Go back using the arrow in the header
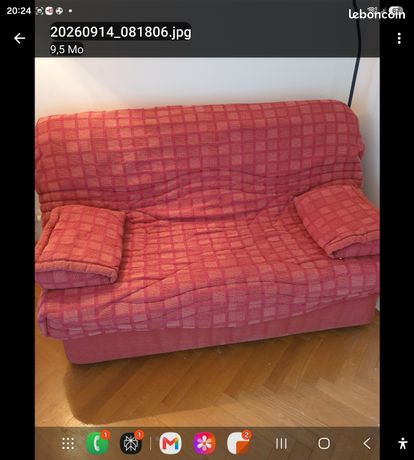The height and width of the screenshot is (460, 414). click(x=20, y=39)
